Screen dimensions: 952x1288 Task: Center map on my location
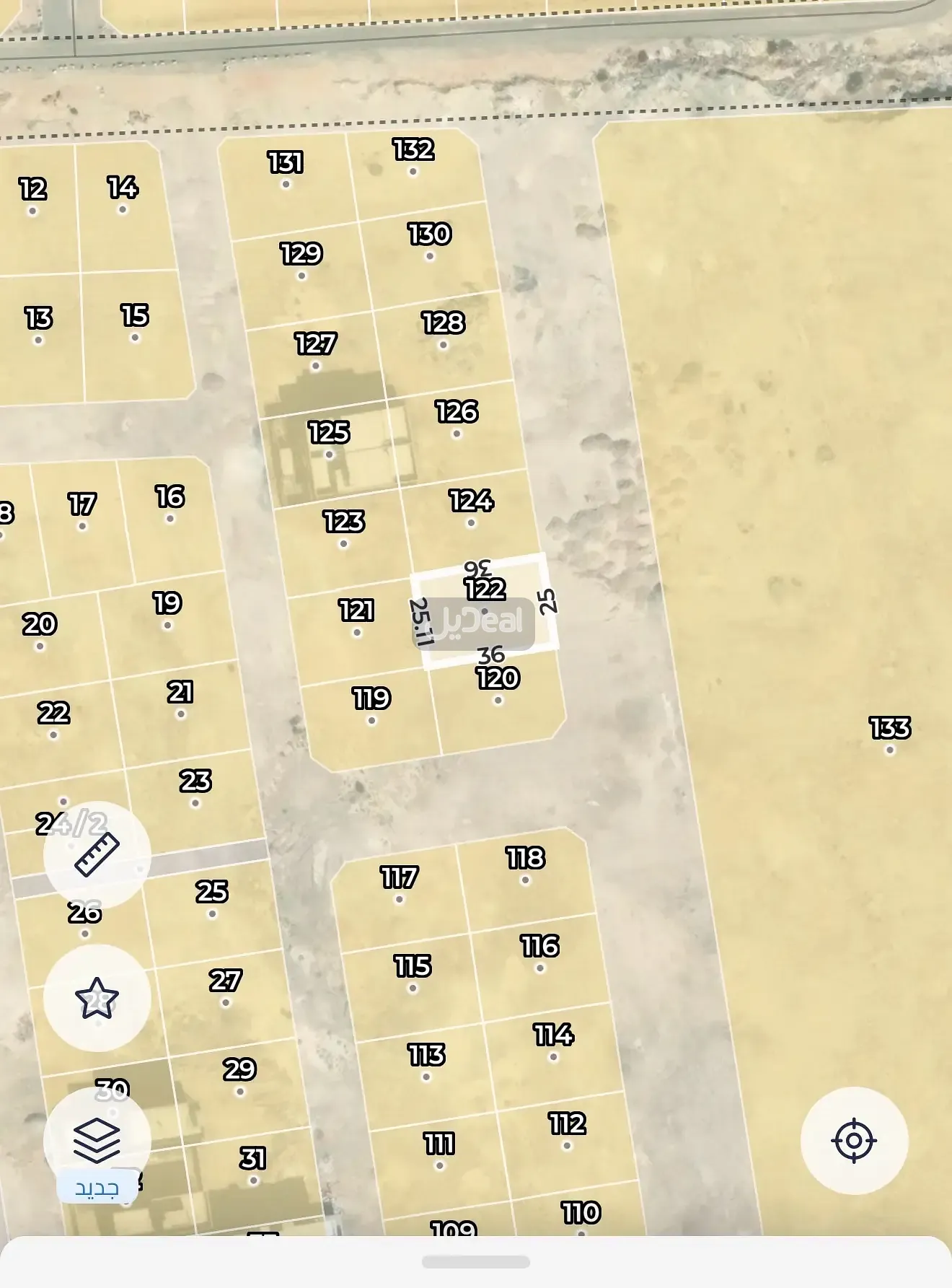[854, 1140]
